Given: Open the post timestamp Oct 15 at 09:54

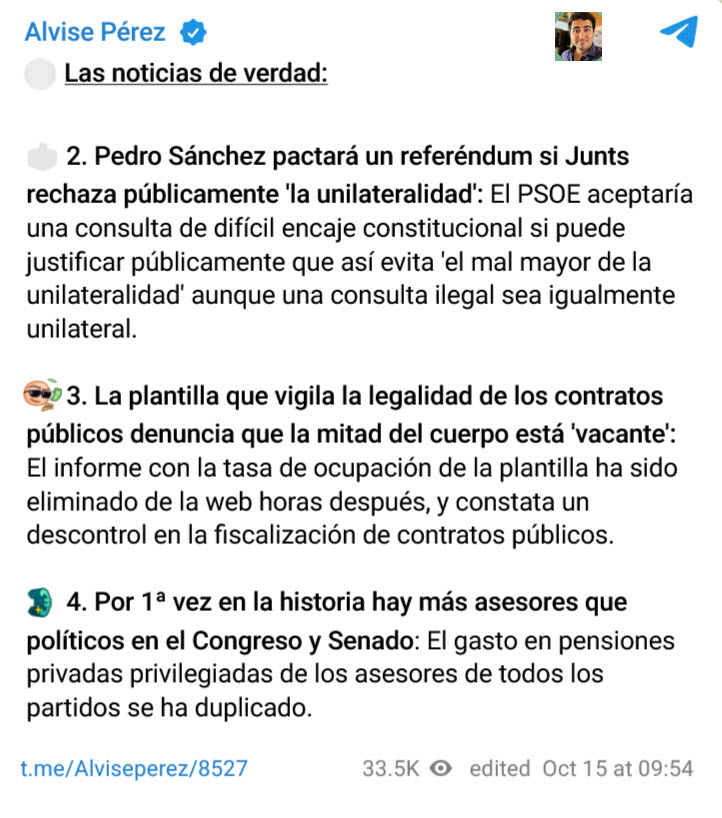Looking at the screenshot, I should click(617, 768).
